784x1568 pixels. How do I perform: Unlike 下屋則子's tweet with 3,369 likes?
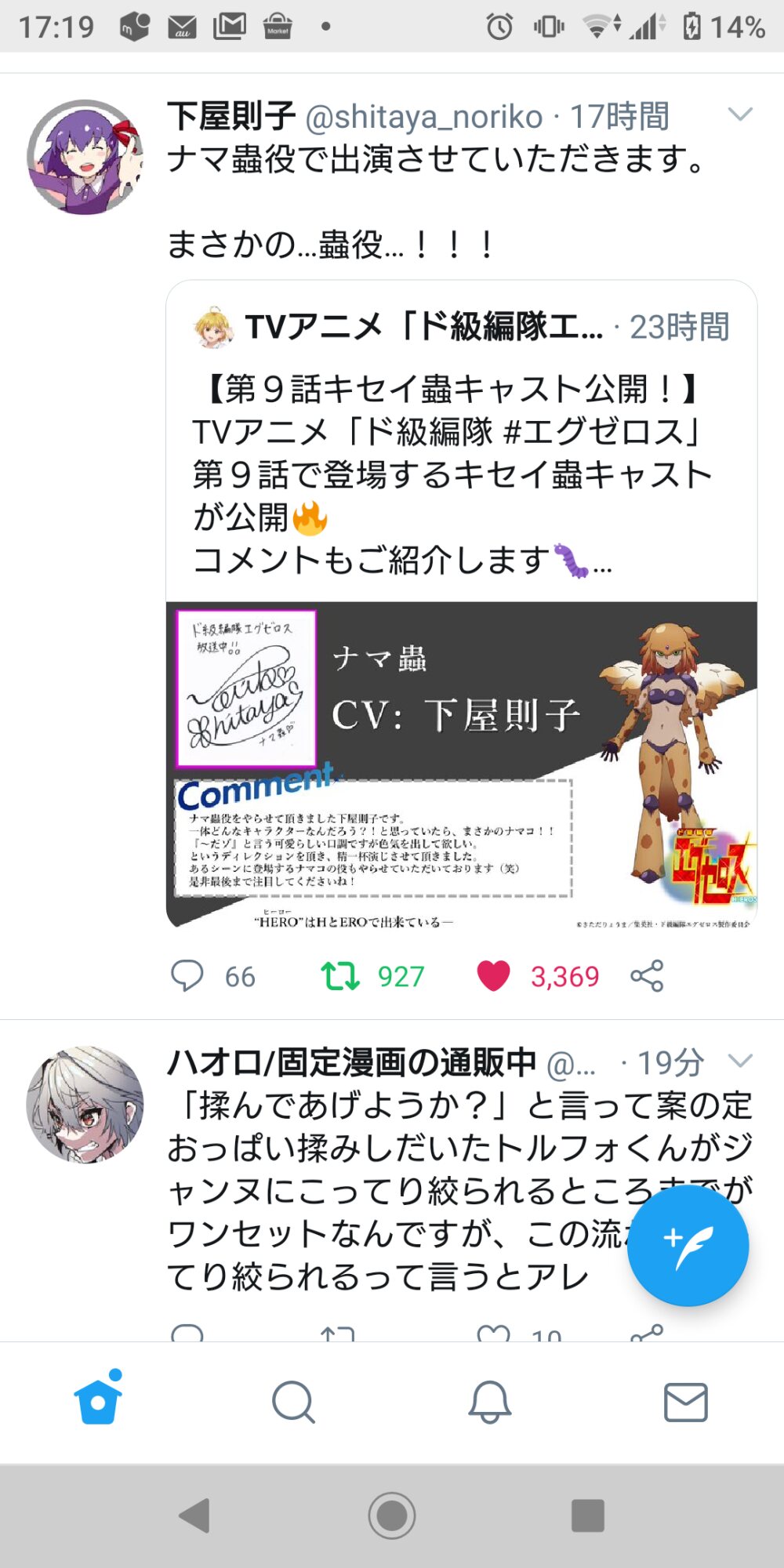coord(494,976)
